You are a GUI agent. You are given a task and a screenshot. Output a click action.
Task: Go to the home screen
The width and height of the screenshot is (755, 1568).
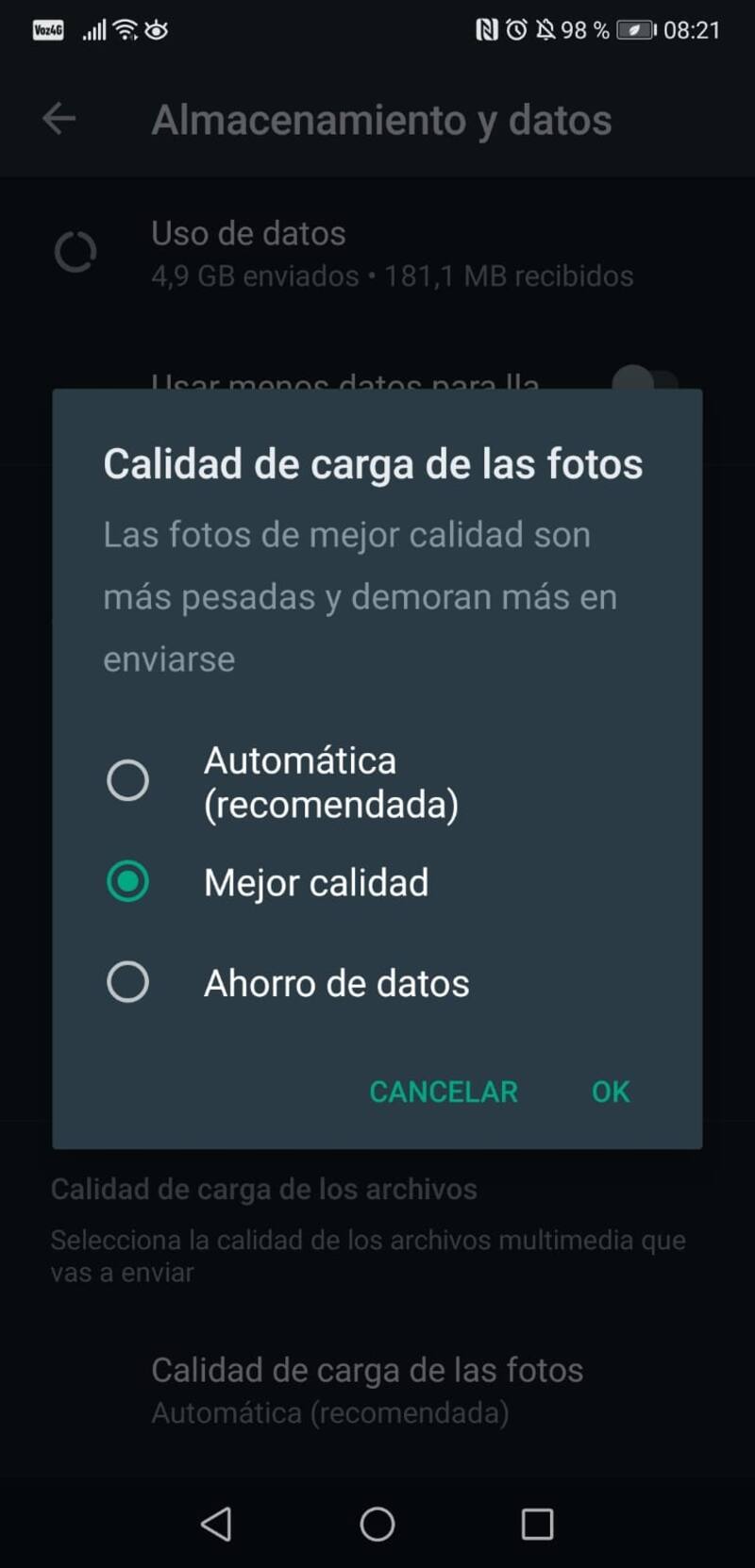377,1524
